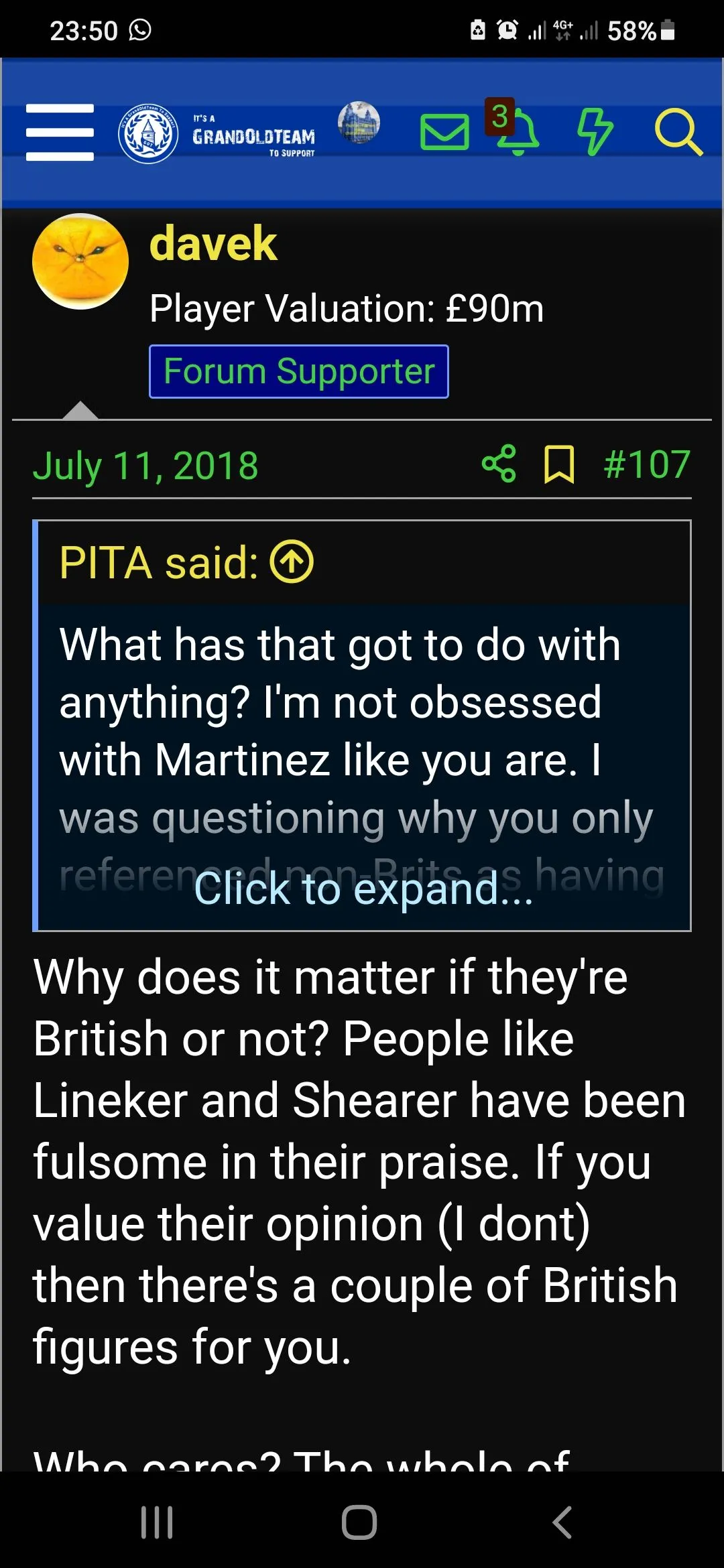Open the hamburger navigation menu
724x1568 pixels.
click(60, 133)
